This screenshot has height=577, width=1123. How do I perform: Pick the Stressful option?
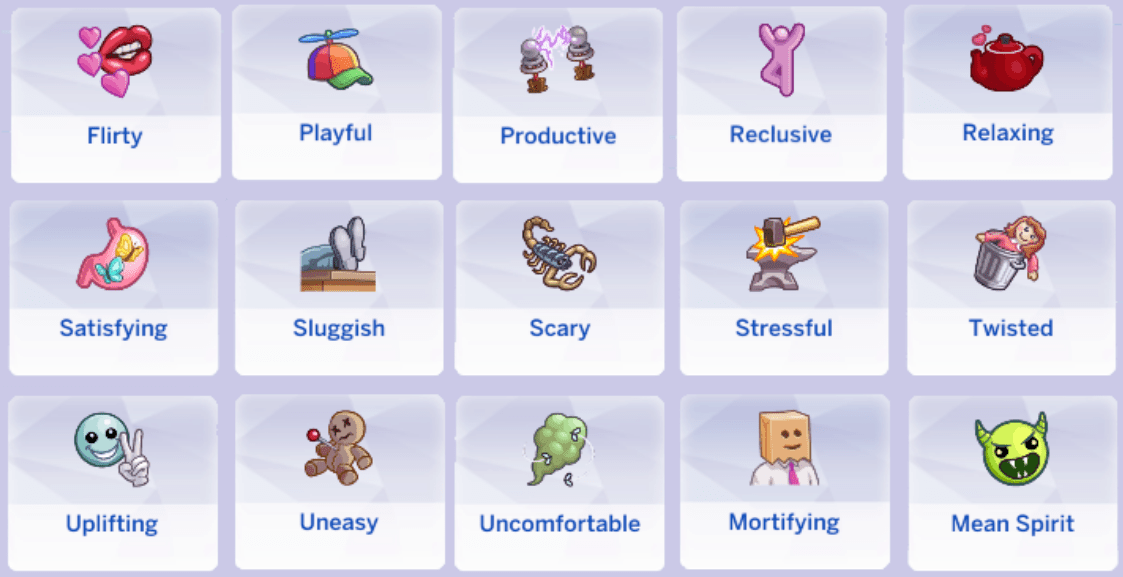click(784, 288)
